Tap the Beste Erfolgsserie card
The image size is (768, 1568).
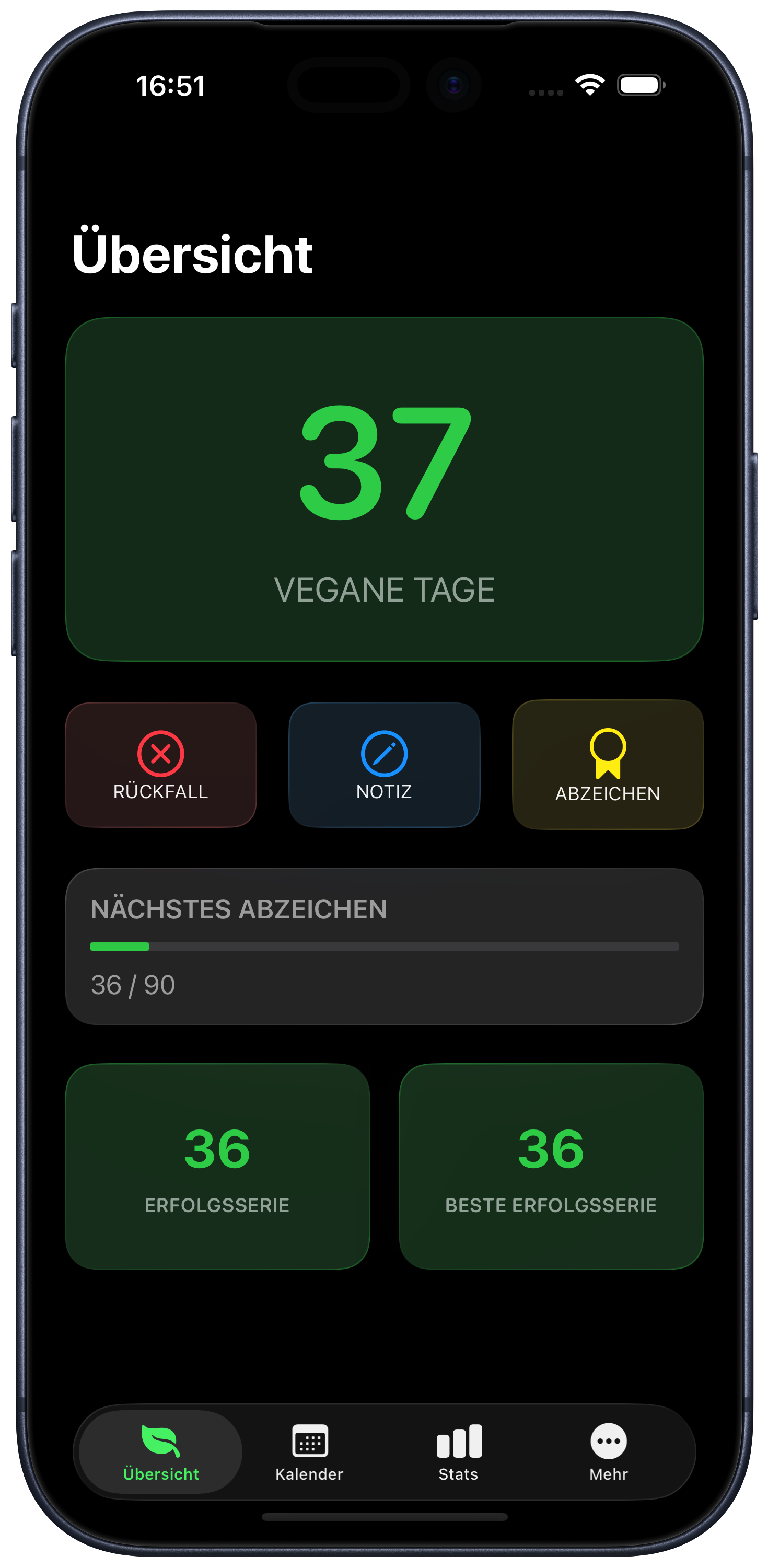[x=551, y=1162]
